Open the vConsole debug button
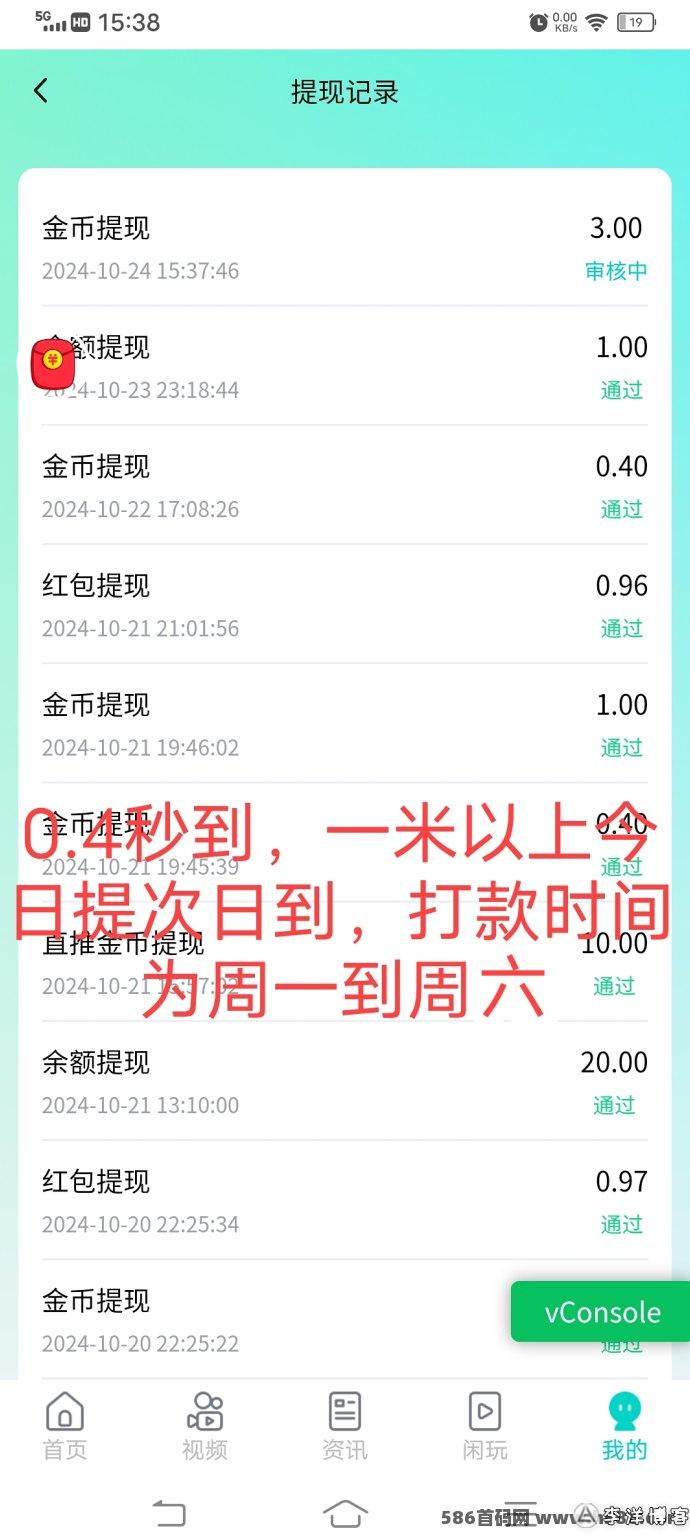Image resolution: width=690 pixels, height=1535 pixels. pos(601,1312)
